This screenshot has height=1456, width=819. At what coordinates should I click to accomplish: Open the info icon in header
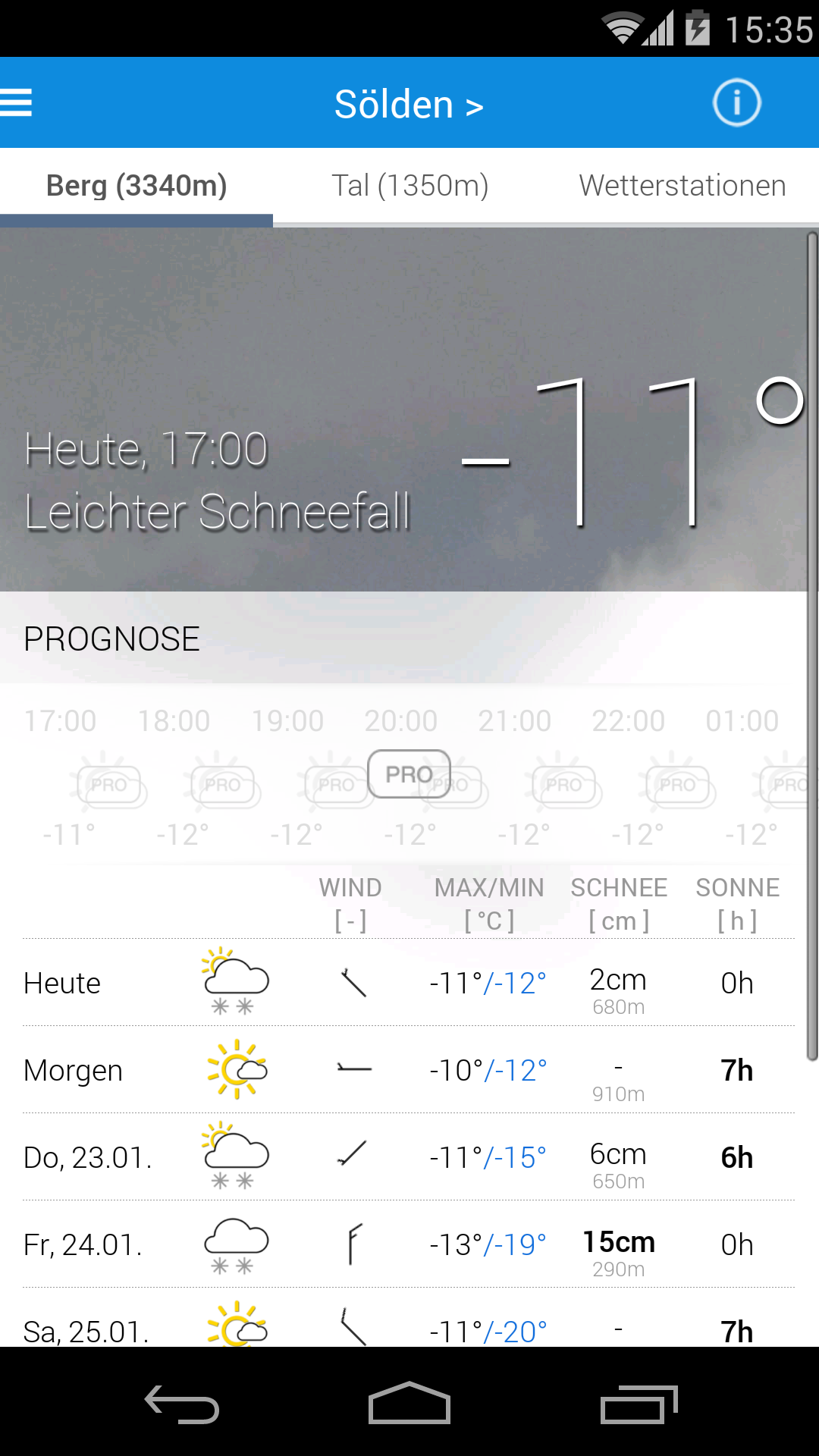[736, 102]
